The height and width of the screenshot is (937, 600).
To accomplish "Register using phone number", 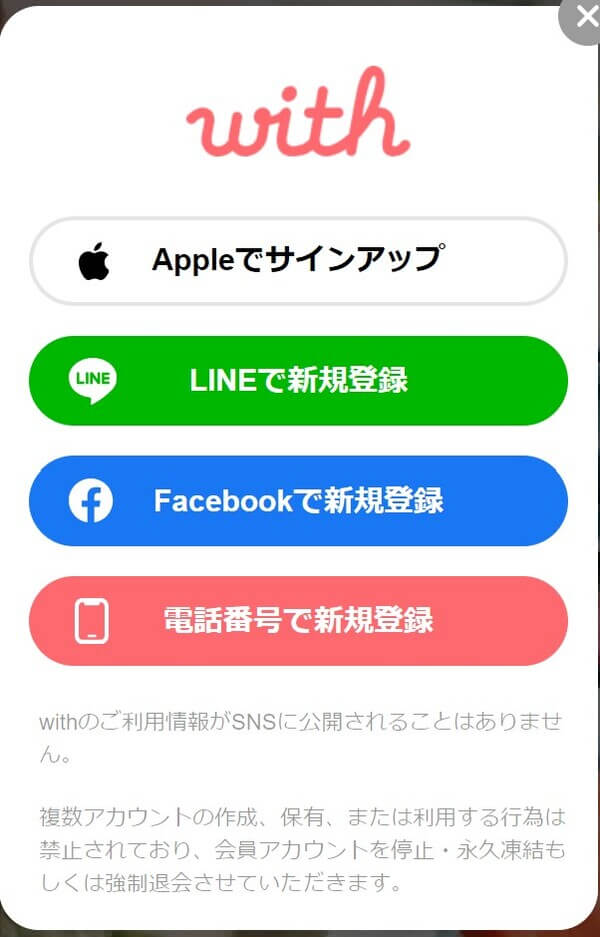I will click(298, 621).
